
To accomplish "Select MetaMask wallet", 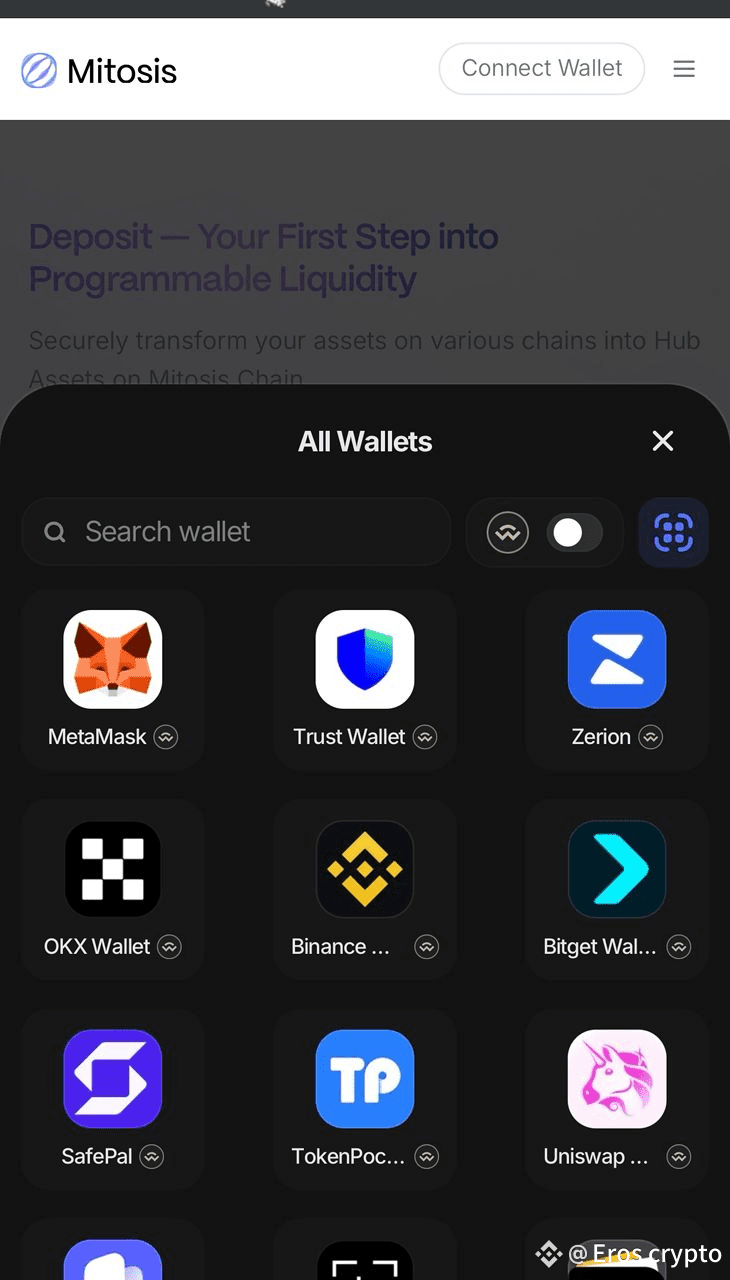I will pos(113,680).
